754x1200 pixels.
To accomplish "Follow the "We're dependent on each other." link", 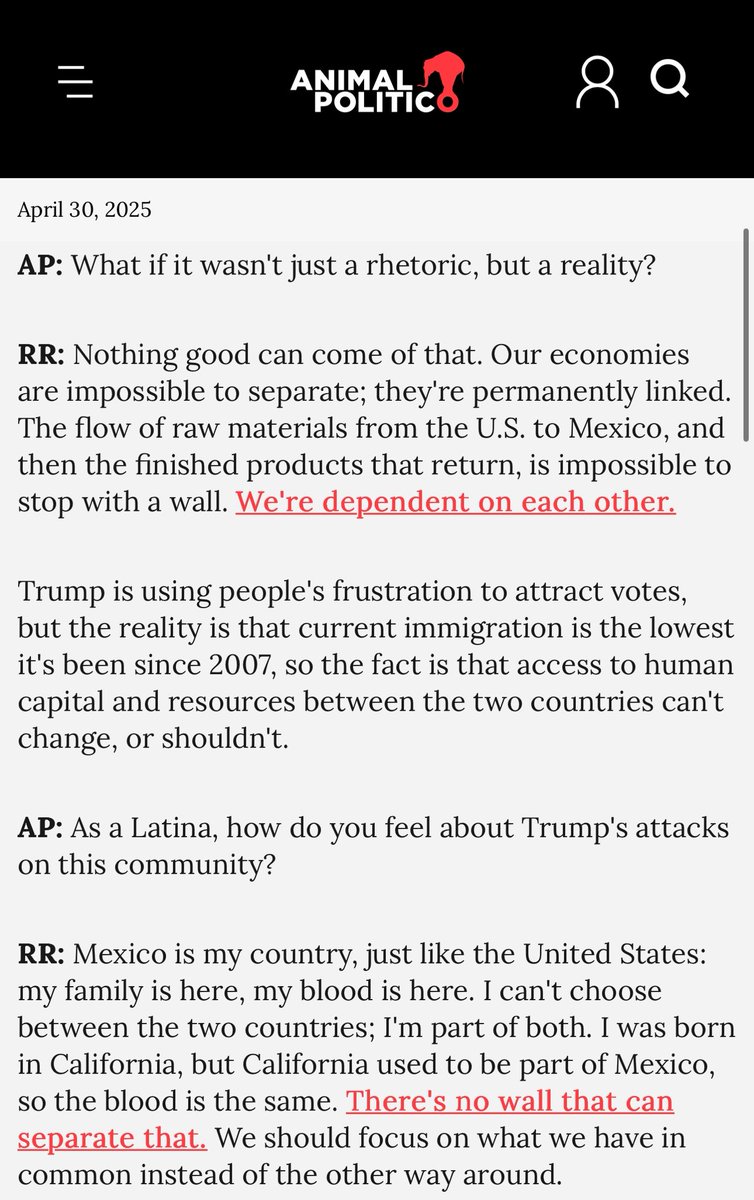I will click(x=455, y=502).
